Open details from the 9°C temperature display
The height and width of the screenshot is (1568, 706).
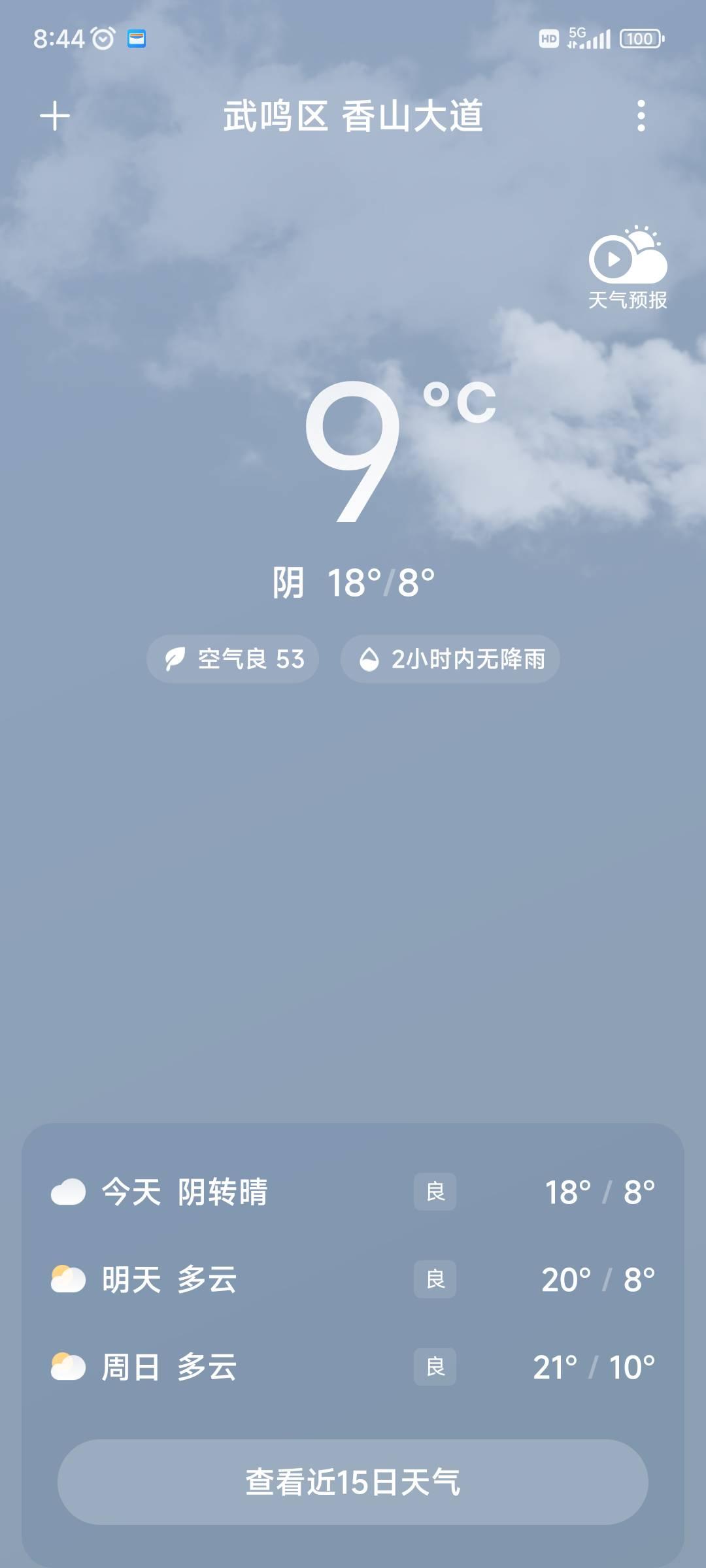click(366, 452)
